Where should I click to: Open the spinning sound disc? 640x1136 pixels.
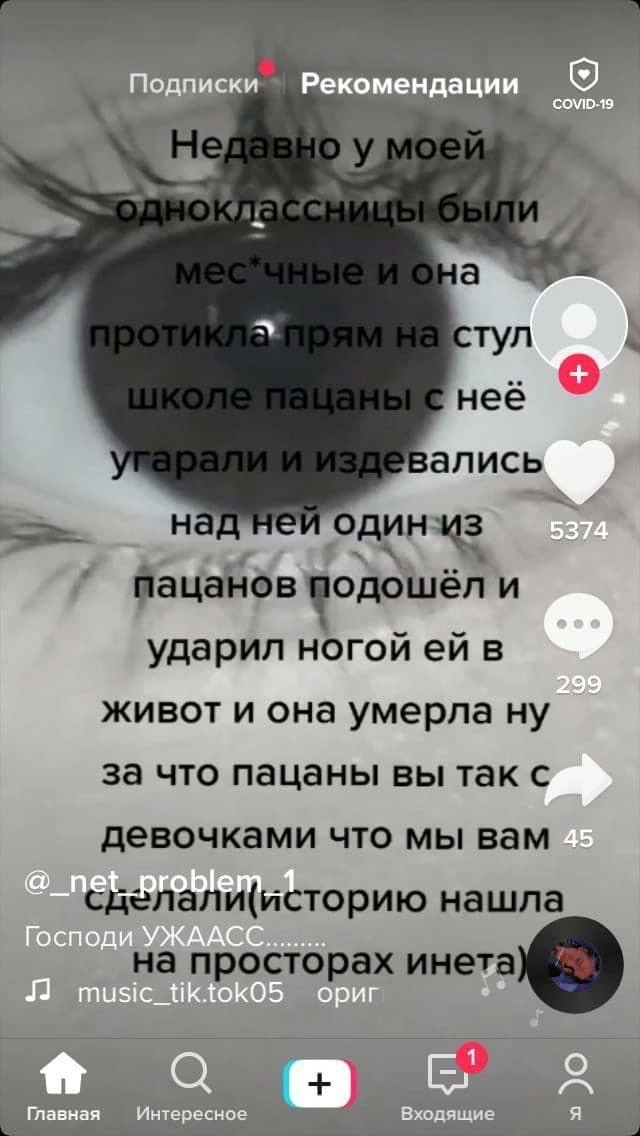[x=575, y=964]
